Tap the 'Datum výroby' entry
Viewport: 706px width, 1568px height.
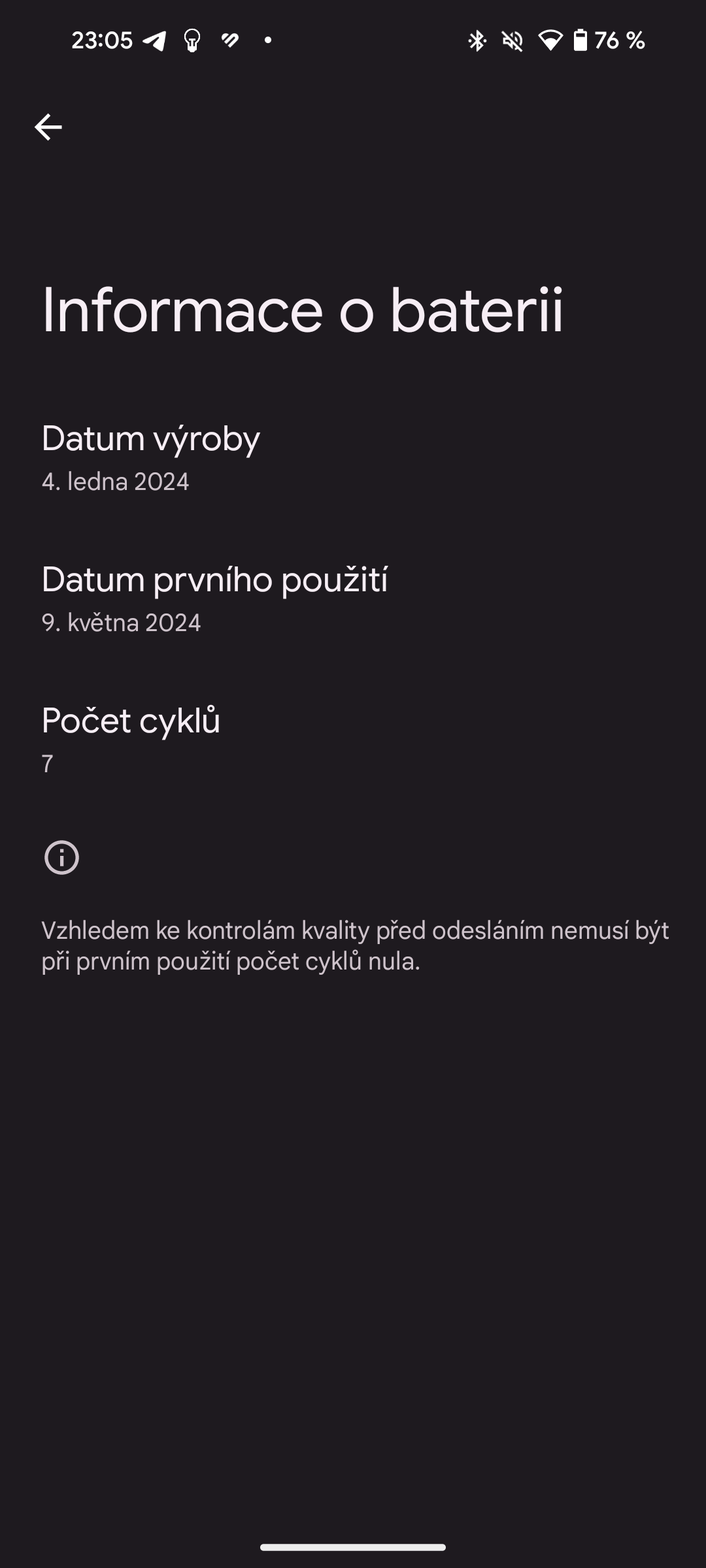(x=151, y=438)
